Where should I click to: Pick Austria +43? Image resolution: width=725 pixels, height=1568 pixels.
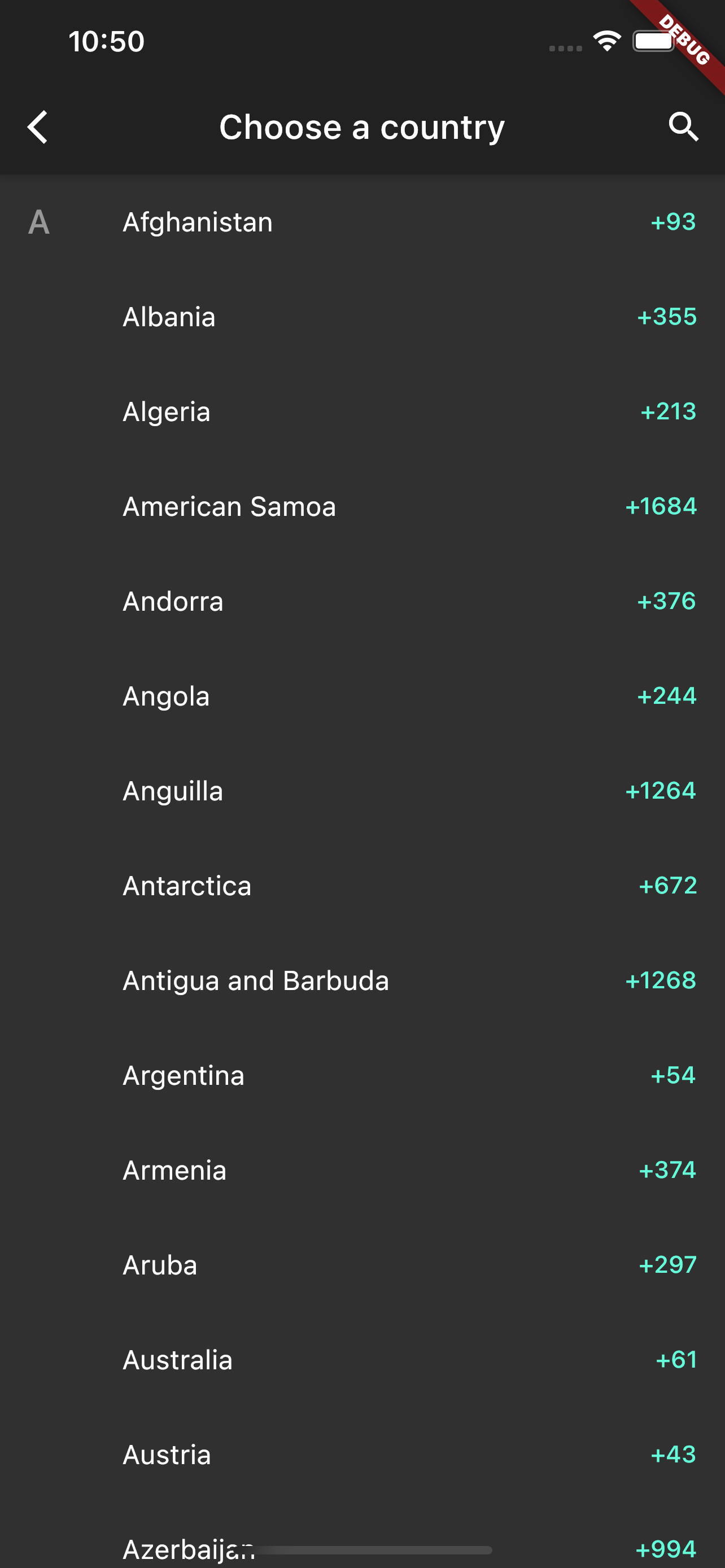pos(362,1455)
